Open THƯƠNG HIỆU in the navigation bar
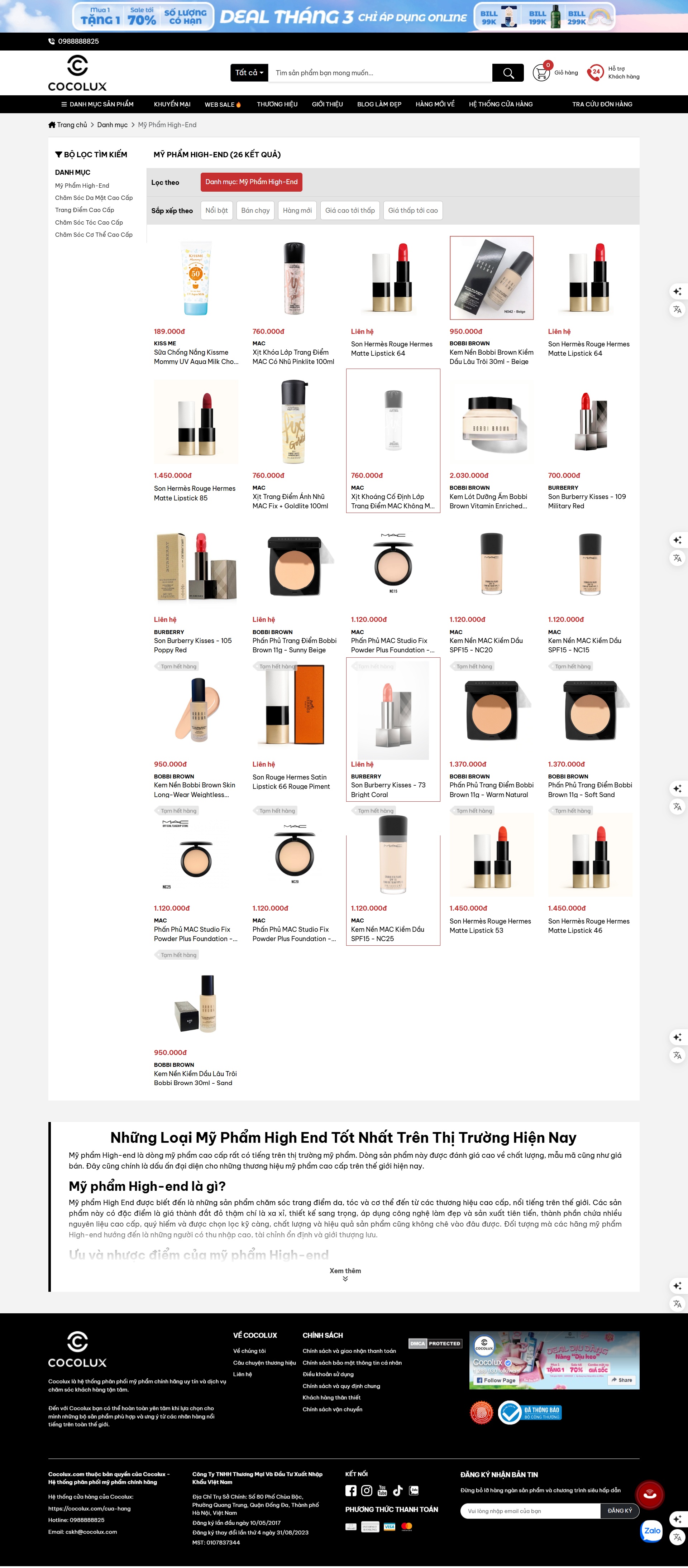The width and height of the screenshot is (688, 1568). coord(277,104)
